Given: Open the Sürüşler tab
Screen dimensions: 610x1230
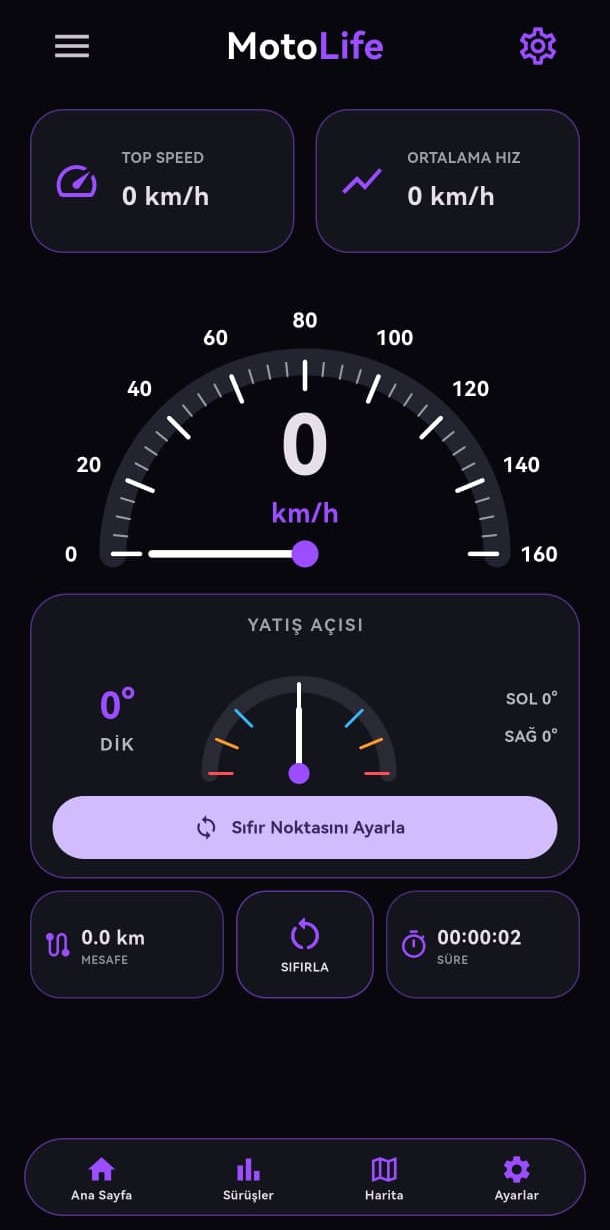Looking at the screenshot, I should coord(248,1179).
